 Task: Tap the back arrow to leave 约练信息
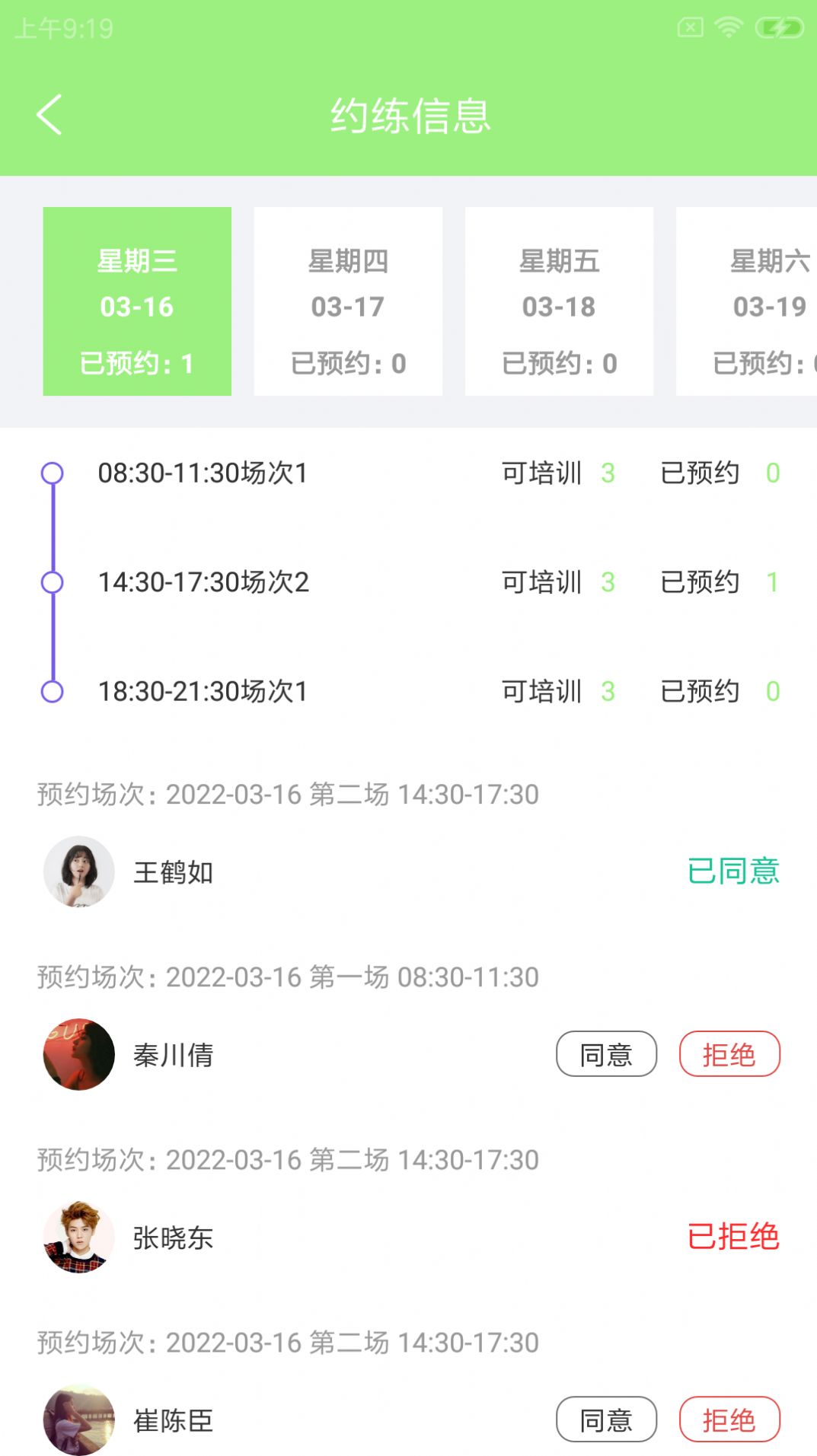click(x=49, y=114)
